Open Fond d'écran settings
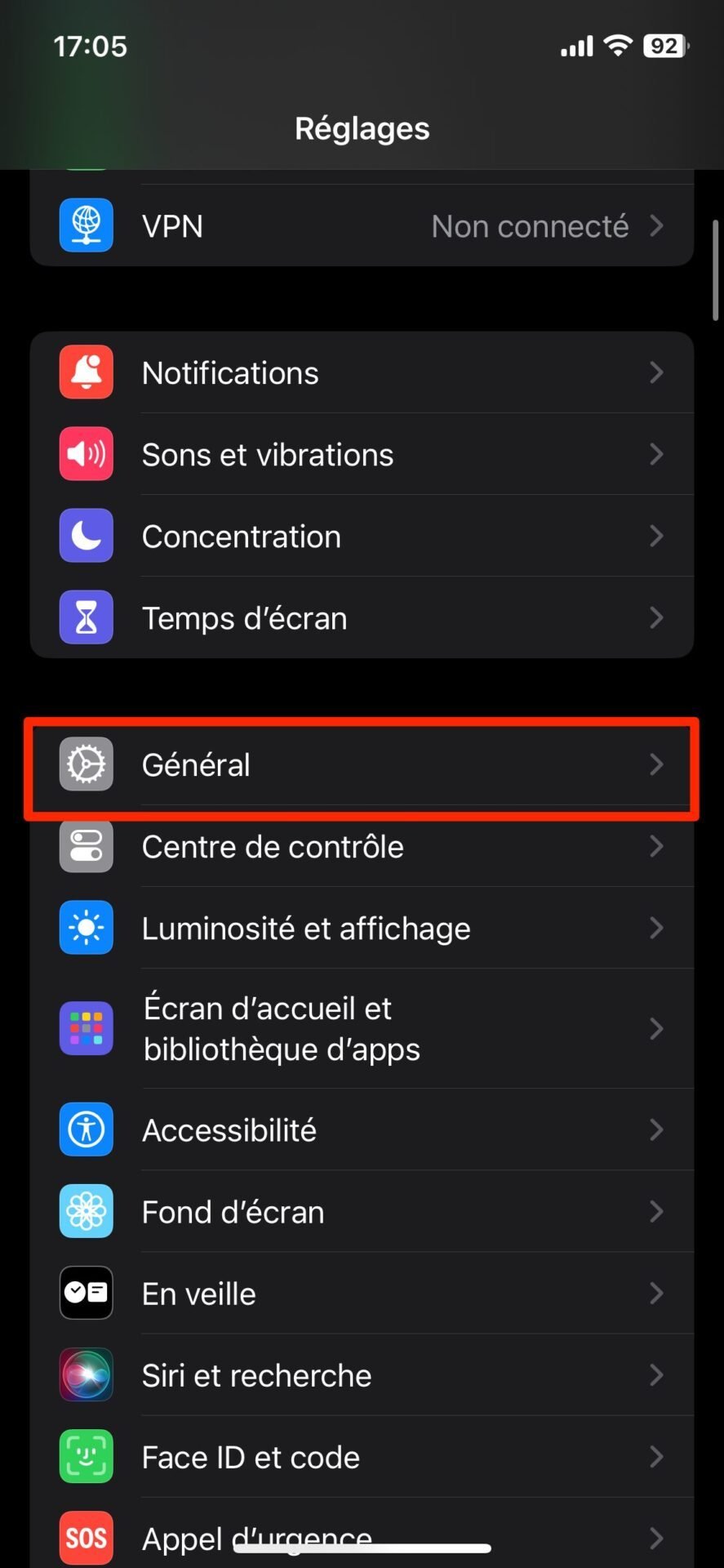This screenshot has width=724, height=1568. click(x=362, y=1211)
